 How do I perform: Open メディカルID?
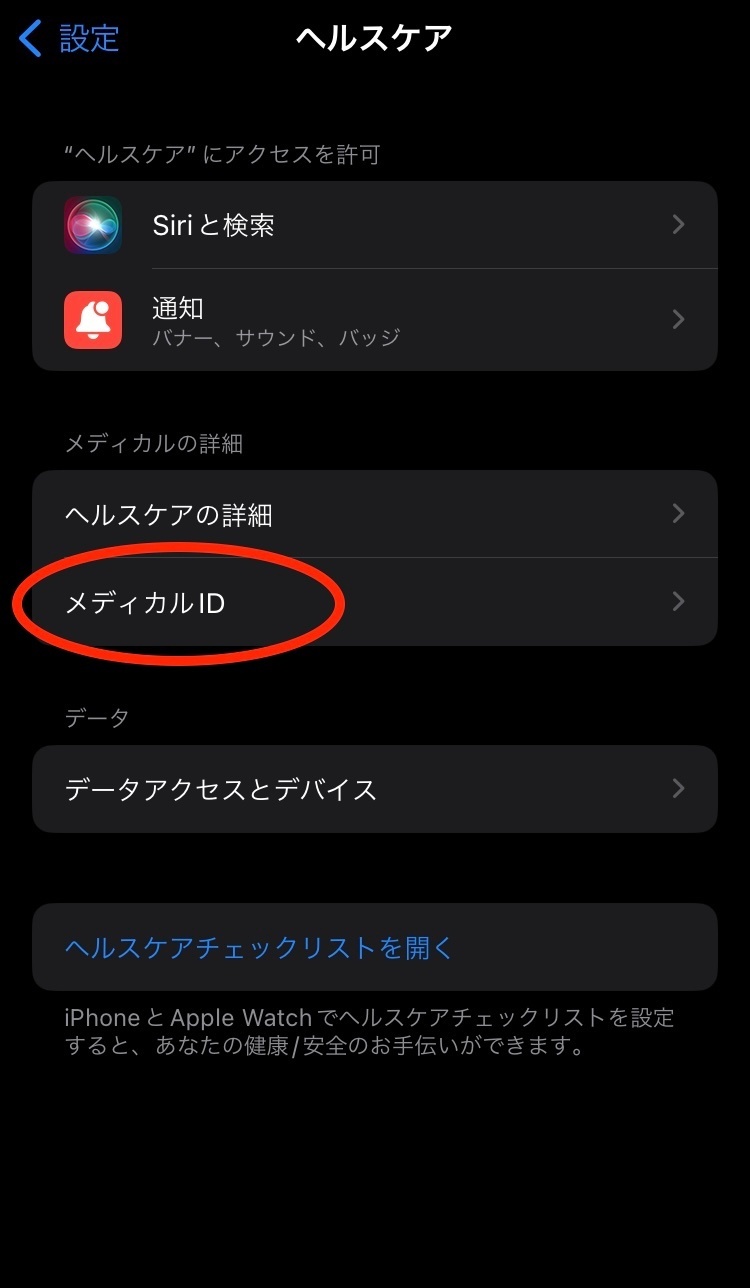[374, 602]
